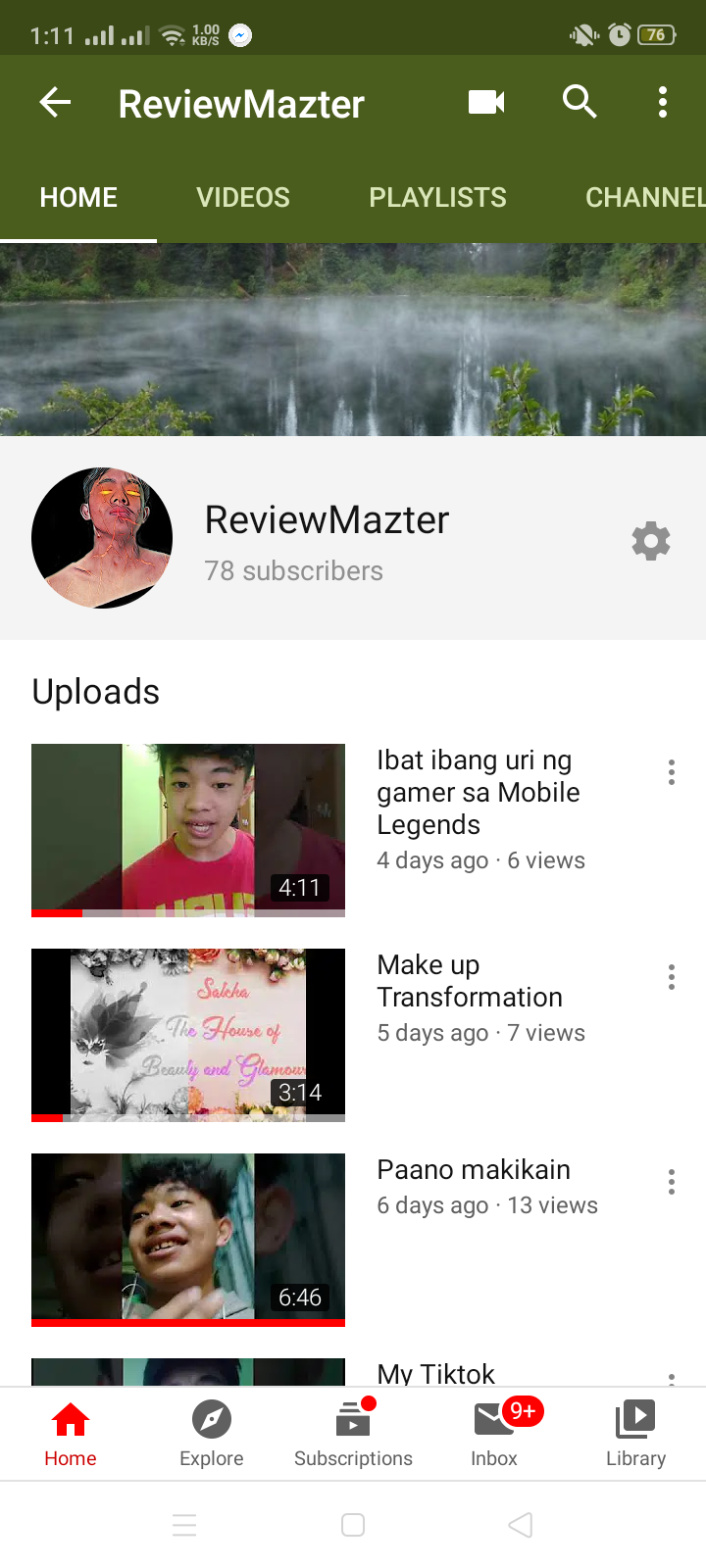Viewport: 706px width, 1568px height.
Task: Tap the video camera create icon
Action: point(486,102)
